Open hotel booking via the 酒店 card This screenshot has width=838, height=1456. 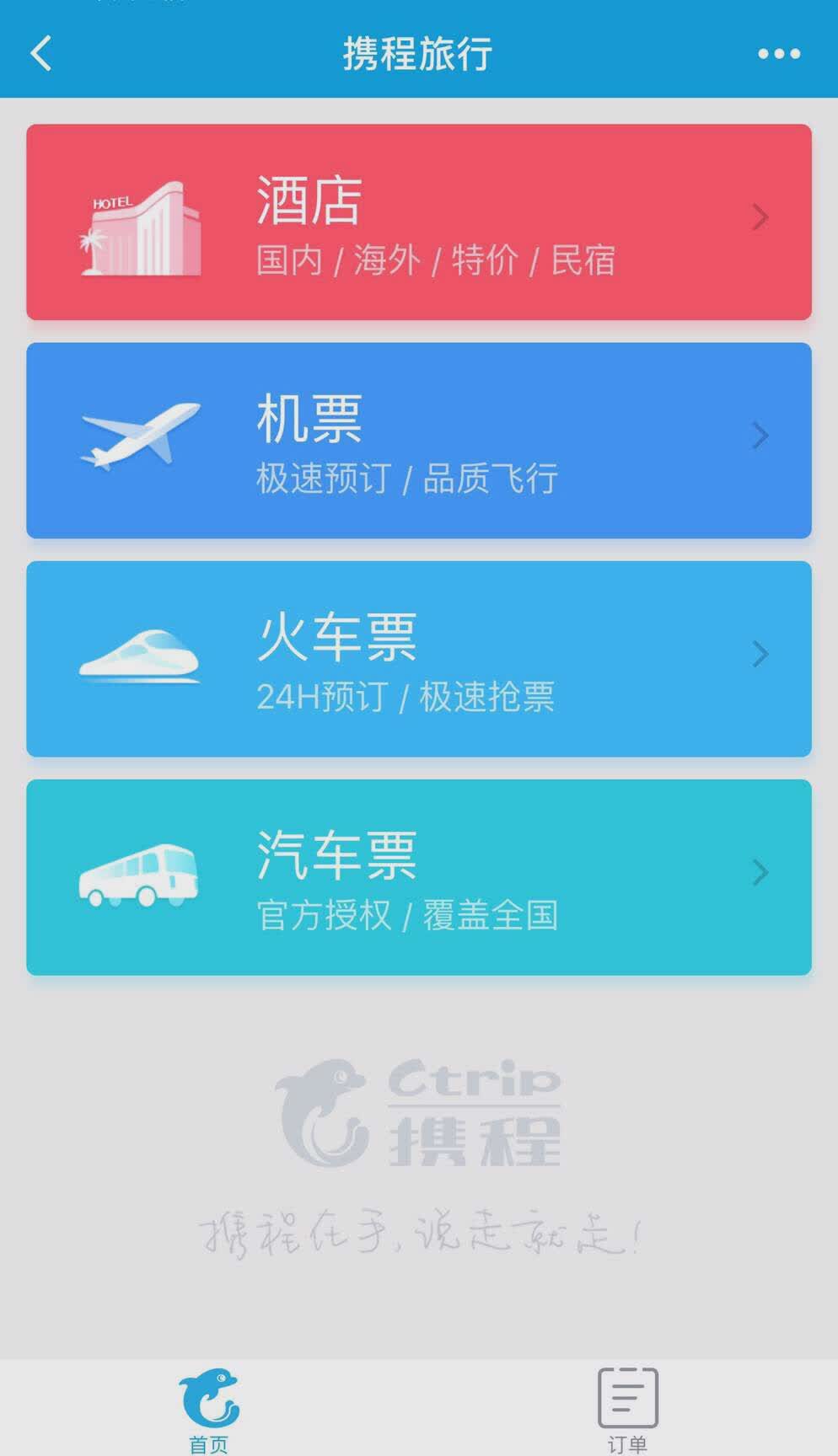click(x=419, y=221)
